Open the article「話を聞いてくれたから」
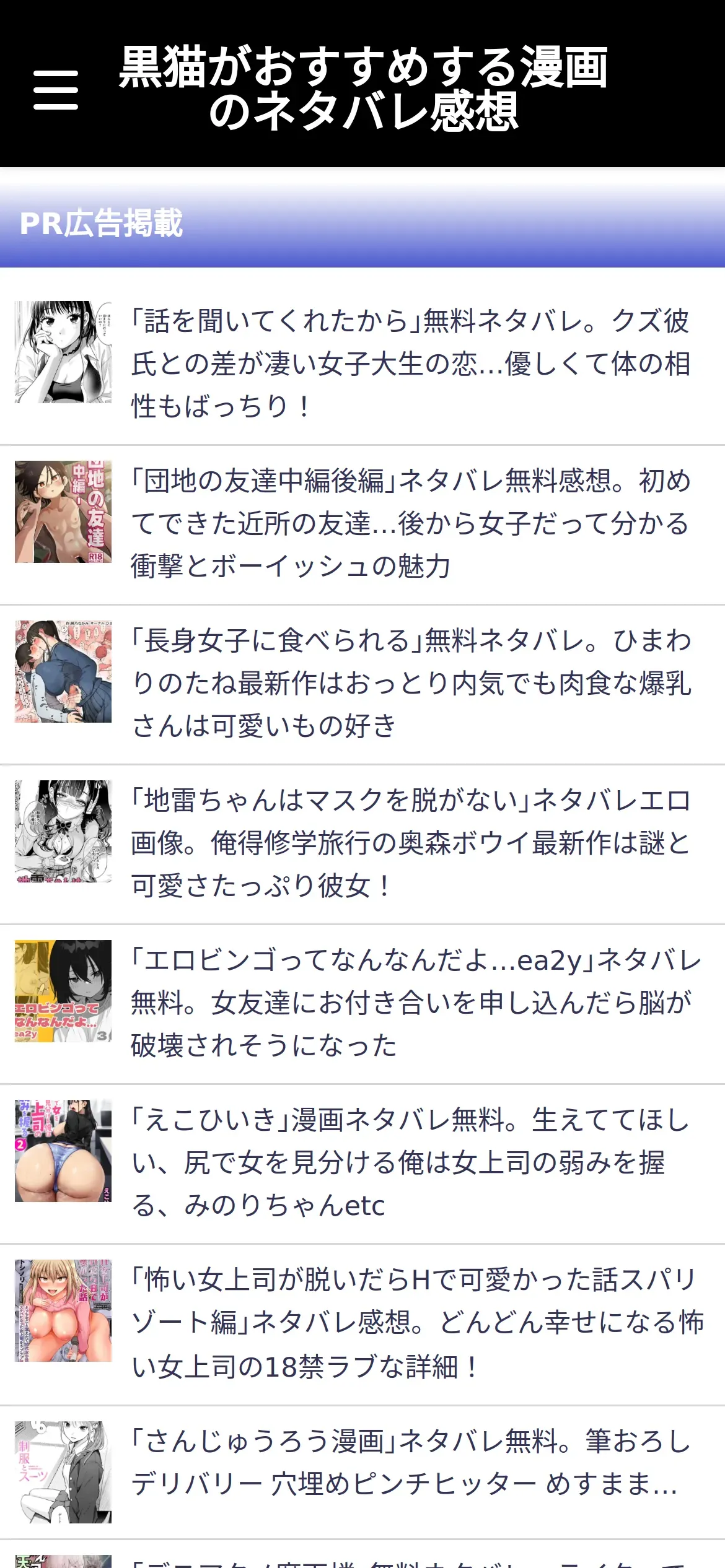This screenshot has width=725, height=1568. point(409,364)
